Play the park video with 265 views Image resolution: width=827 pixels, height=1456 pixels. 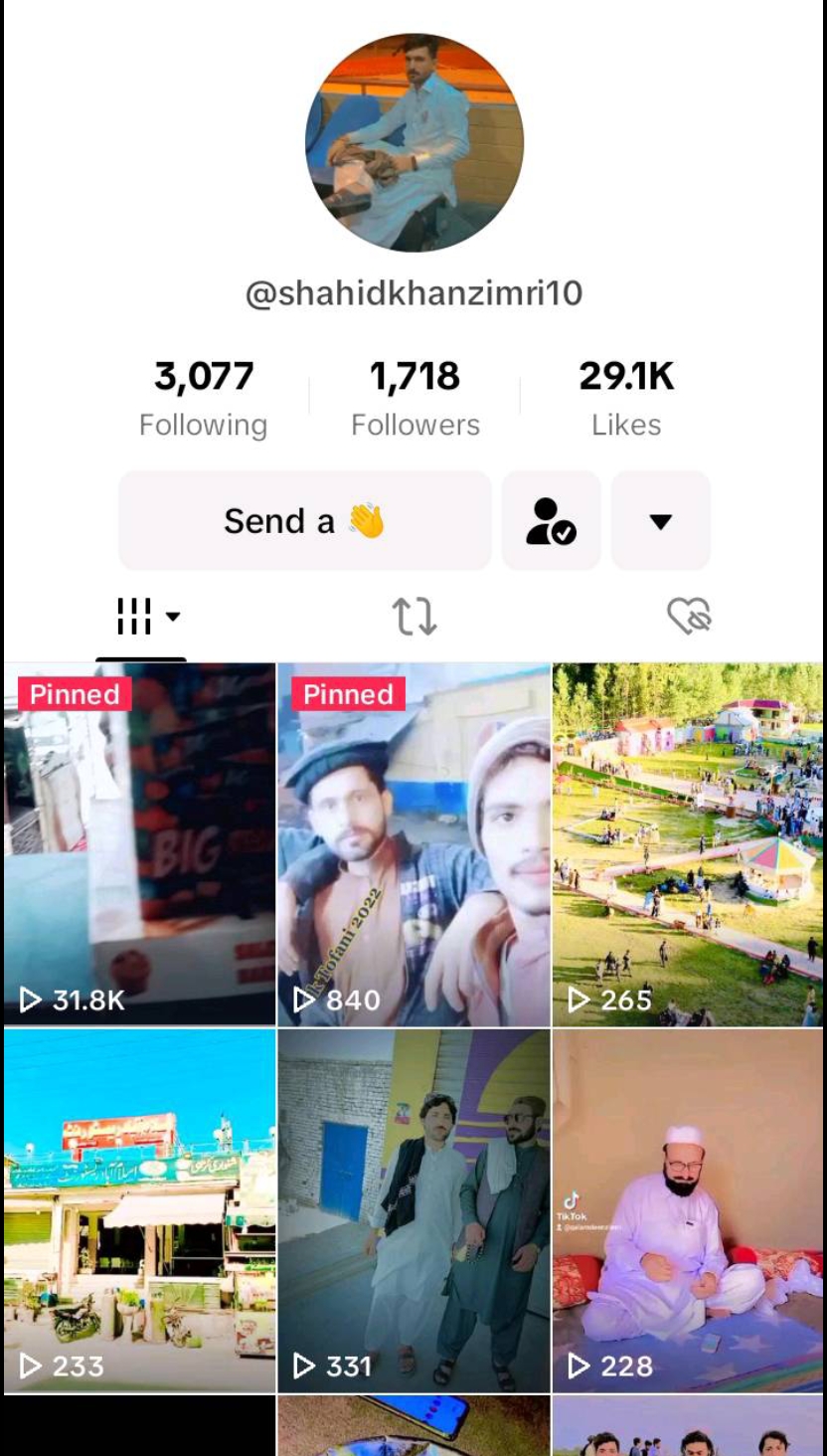point(688,843)
